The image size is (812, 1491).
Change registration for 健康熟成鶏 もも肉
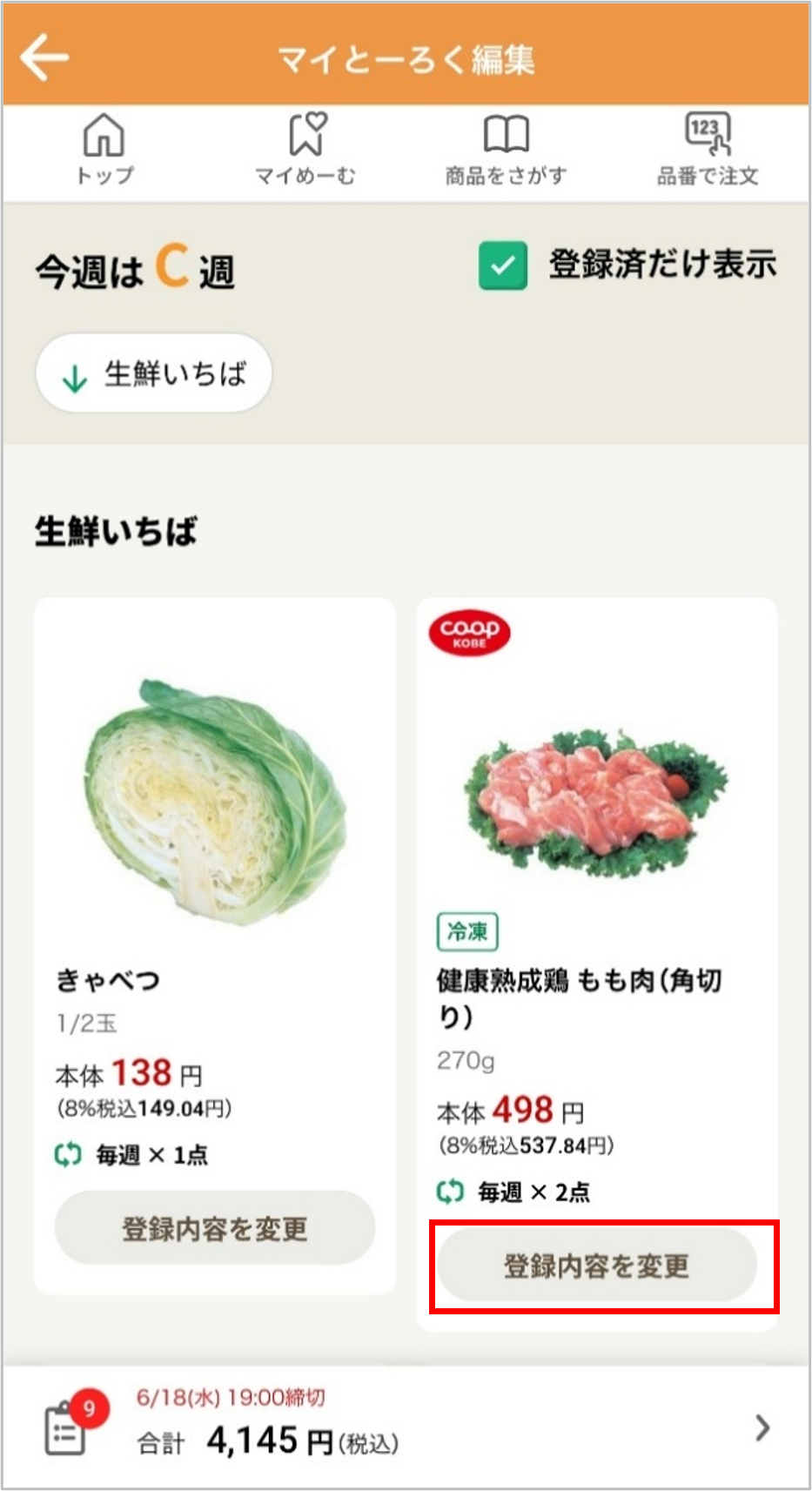point(597,1266)
